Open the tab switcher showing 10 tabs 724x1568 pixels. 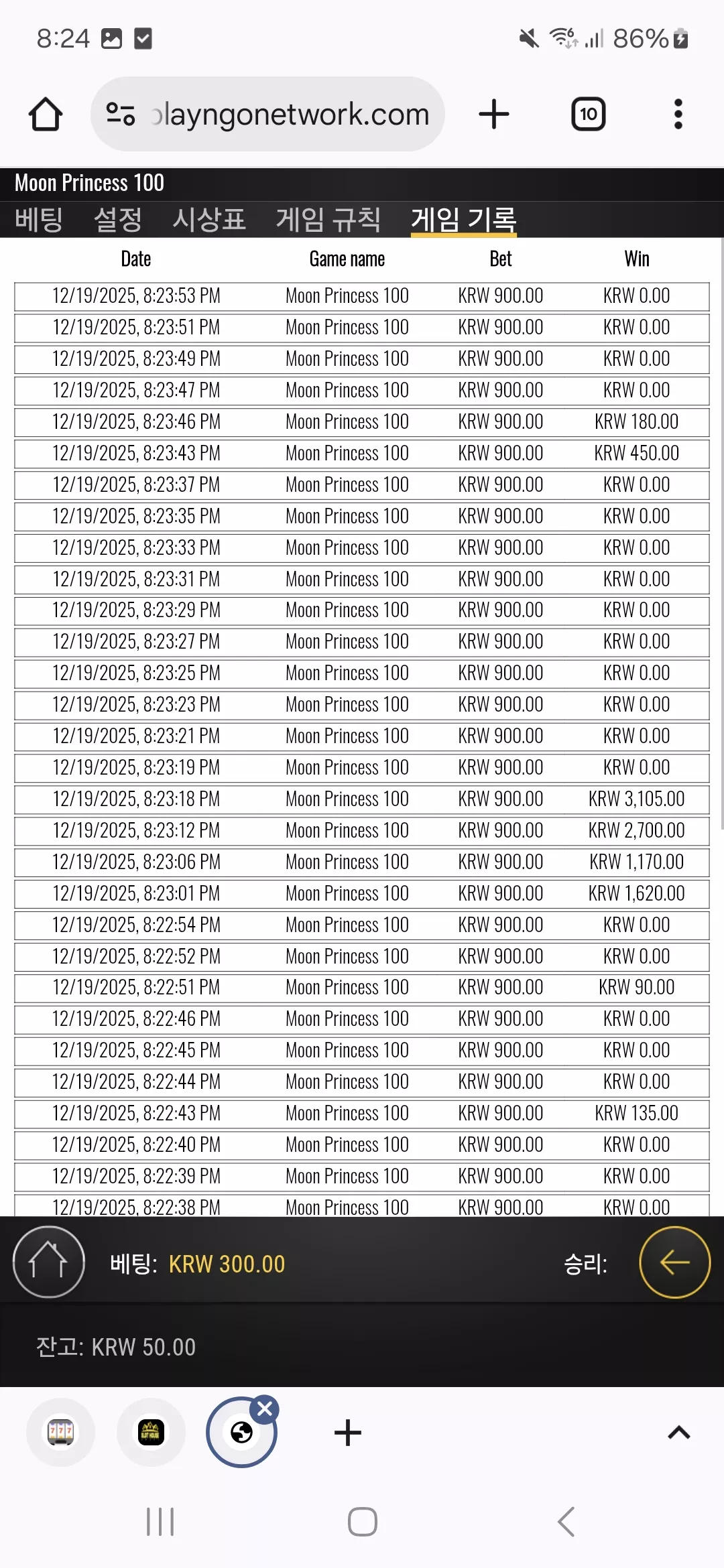pyautogui.click(x=589, y=114)
